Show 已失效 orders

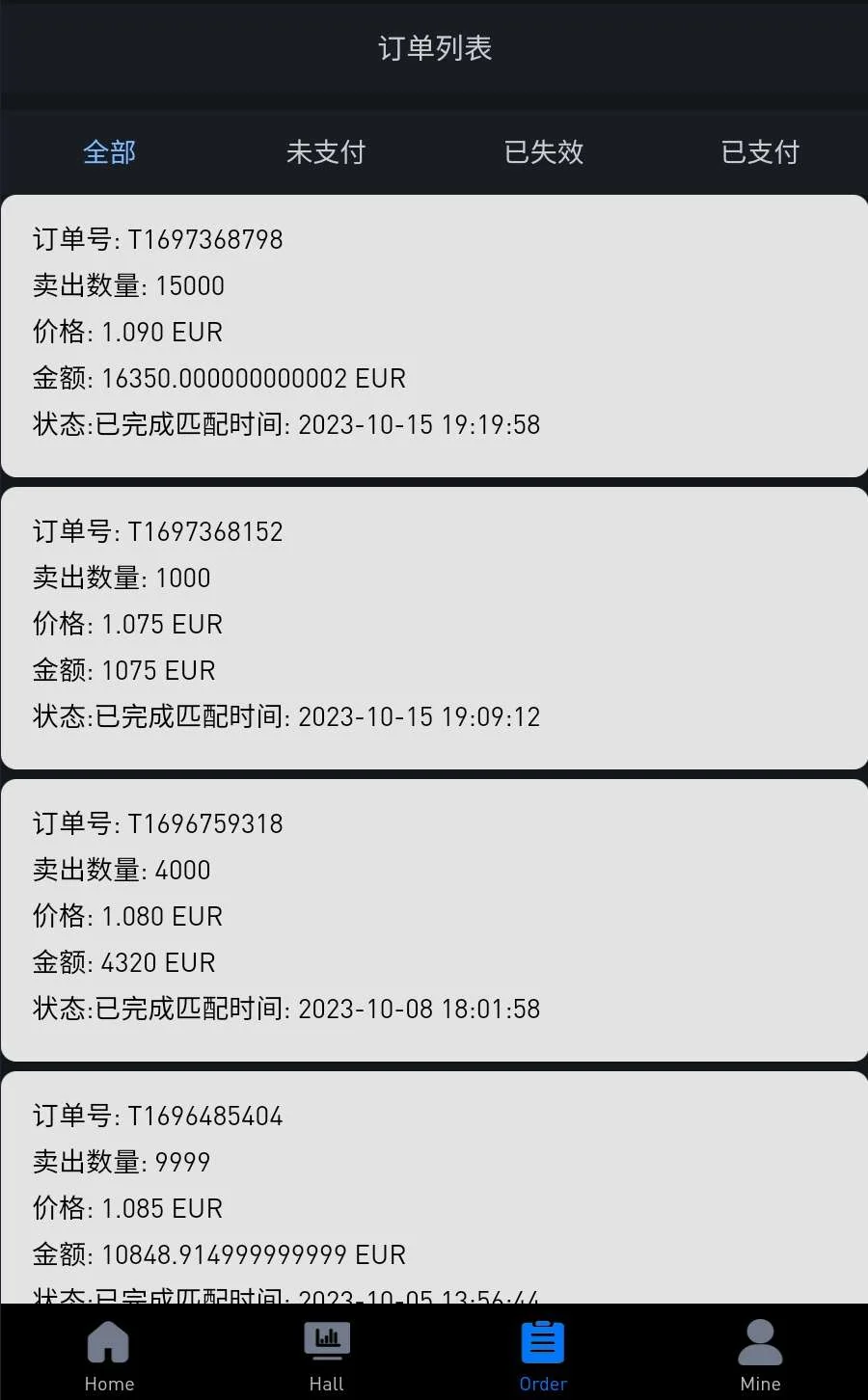(x=543, y=152)
